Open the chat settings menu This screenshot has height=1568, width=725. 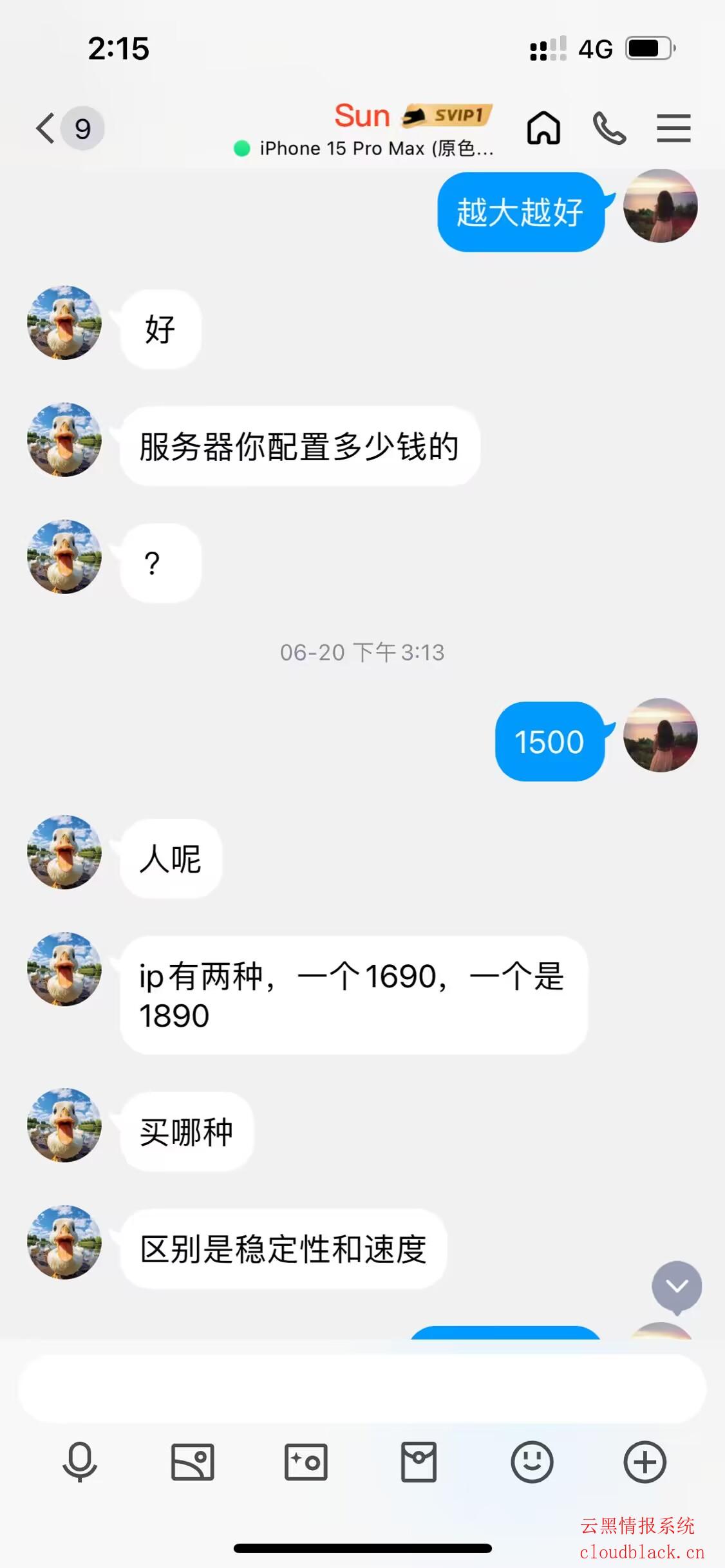point(673,128)
